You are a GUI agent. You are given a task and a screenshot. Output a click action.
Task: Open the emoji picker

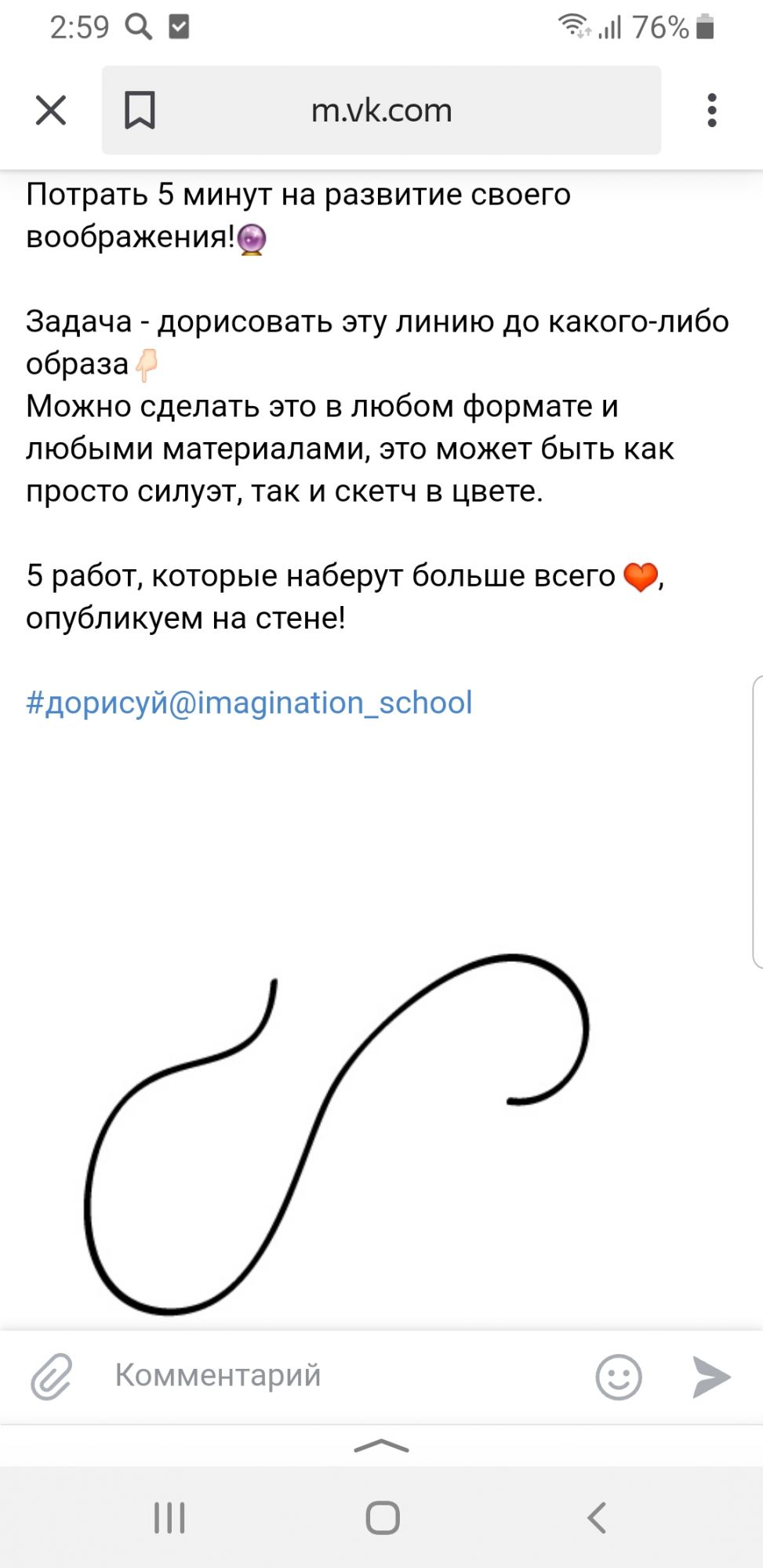point(619,1377)
